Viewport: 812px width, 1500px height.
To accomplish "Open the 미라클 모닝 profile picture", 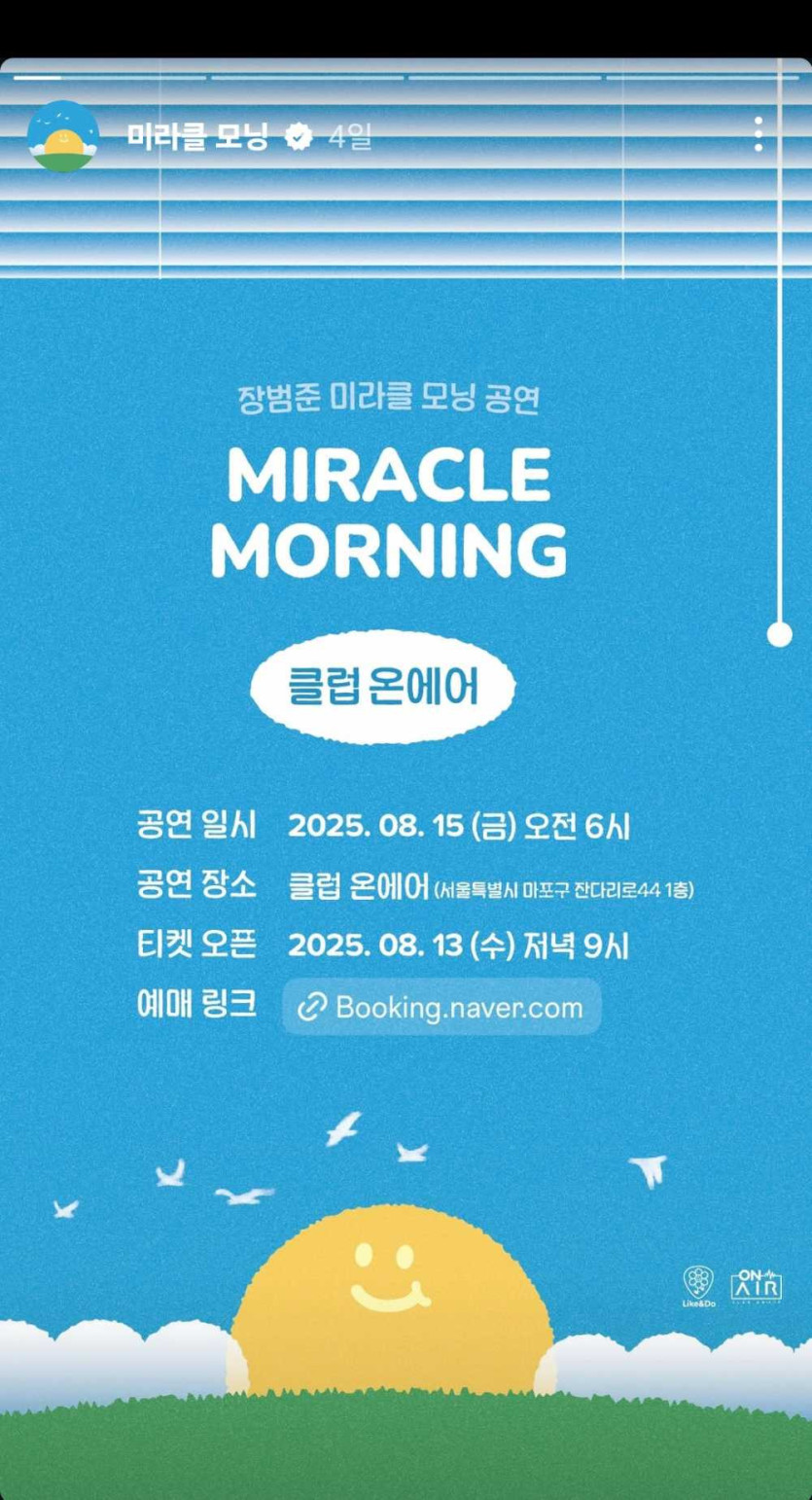I will (63, 136).
